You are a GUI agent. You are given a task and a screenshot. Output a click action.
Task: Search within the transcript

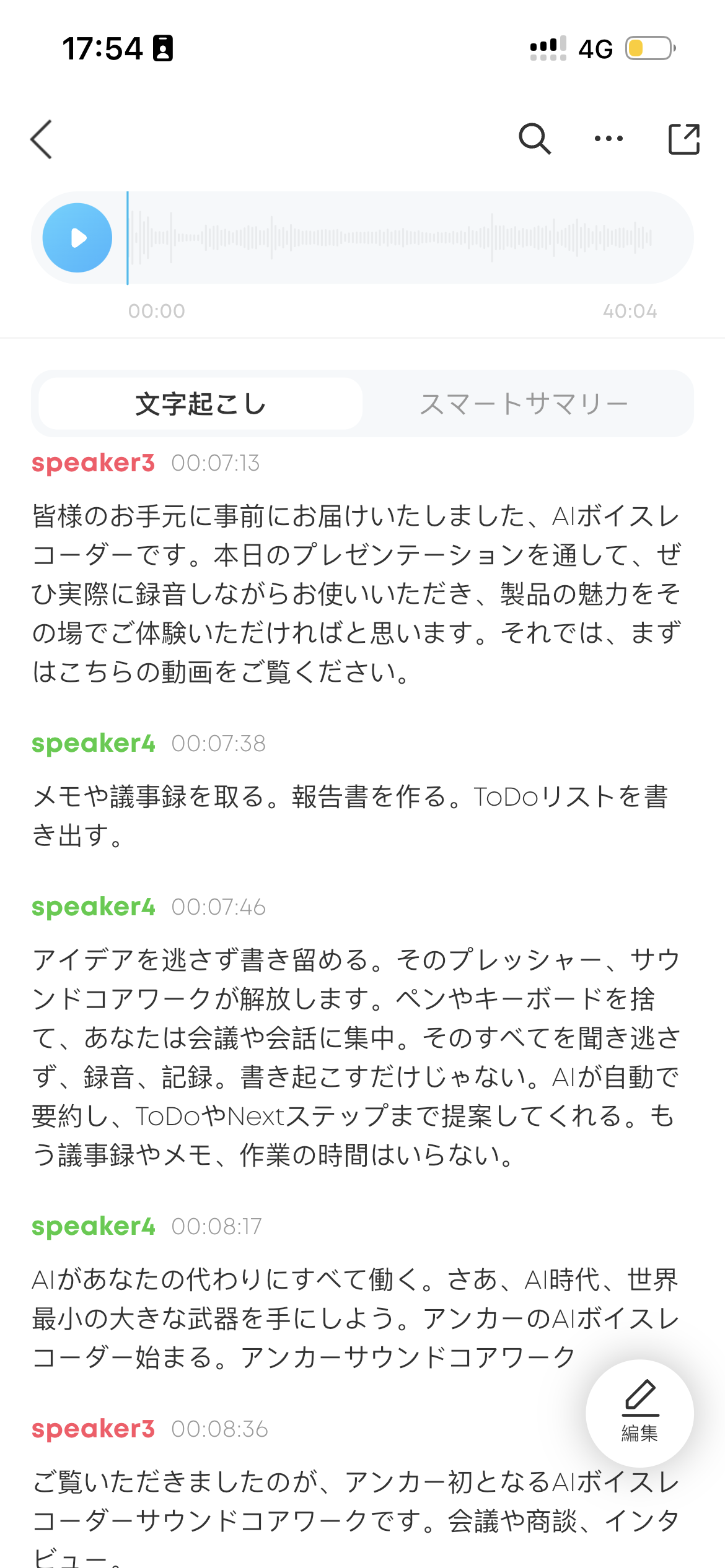(534, 139)
